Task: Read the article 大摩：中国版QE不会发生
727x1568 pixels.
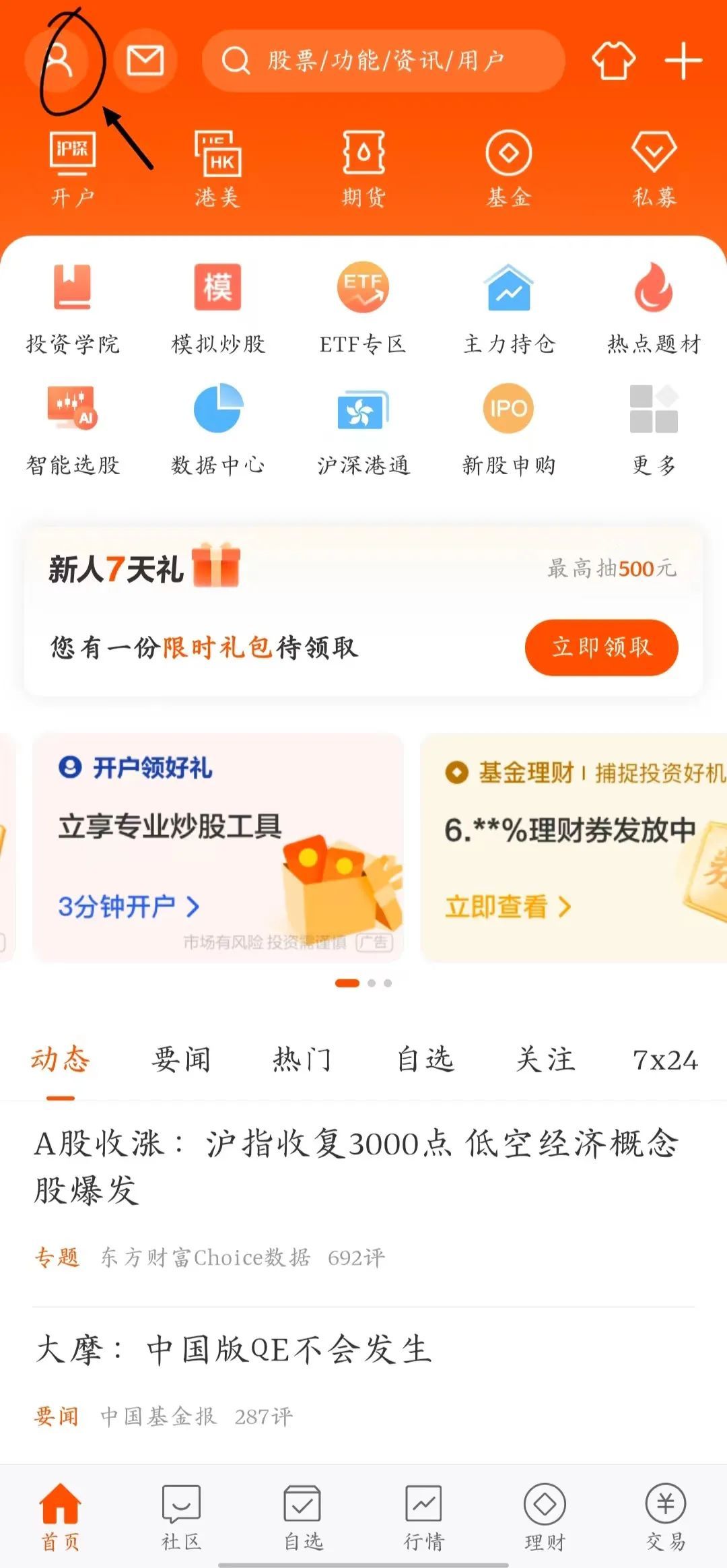Action: pos(234,1349)
